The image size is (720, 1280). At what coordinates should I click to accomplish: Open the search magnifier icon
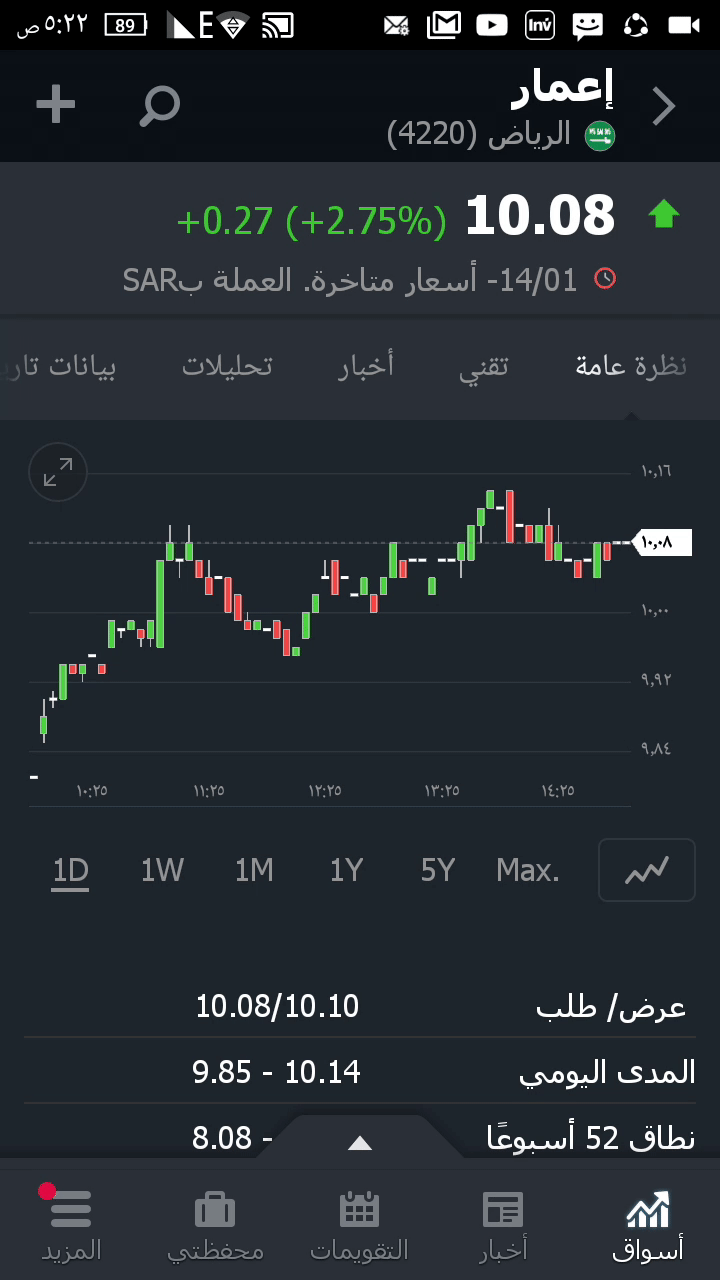[160, 105]
